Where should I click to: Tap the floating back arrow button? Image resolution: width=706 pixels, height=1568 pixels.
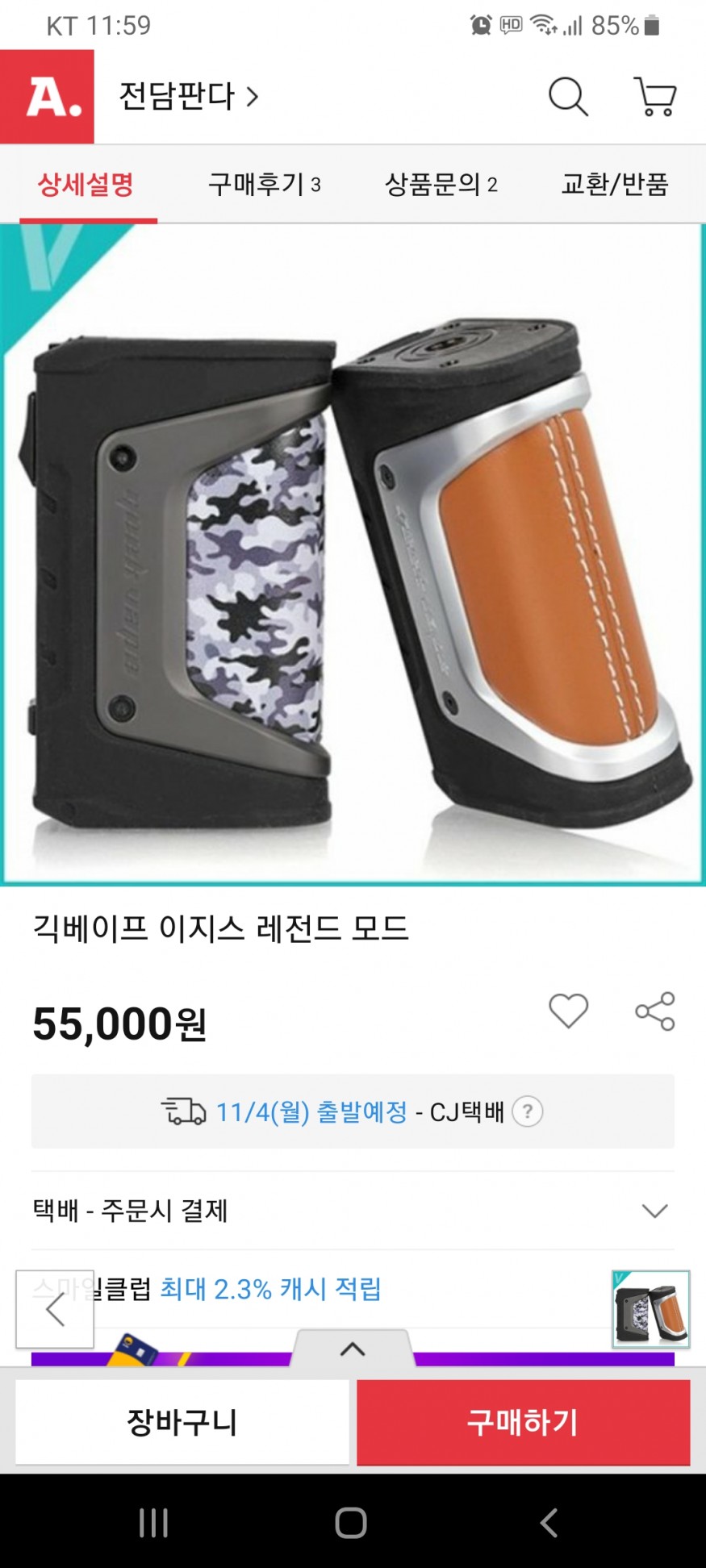(x=55, y=1309)
